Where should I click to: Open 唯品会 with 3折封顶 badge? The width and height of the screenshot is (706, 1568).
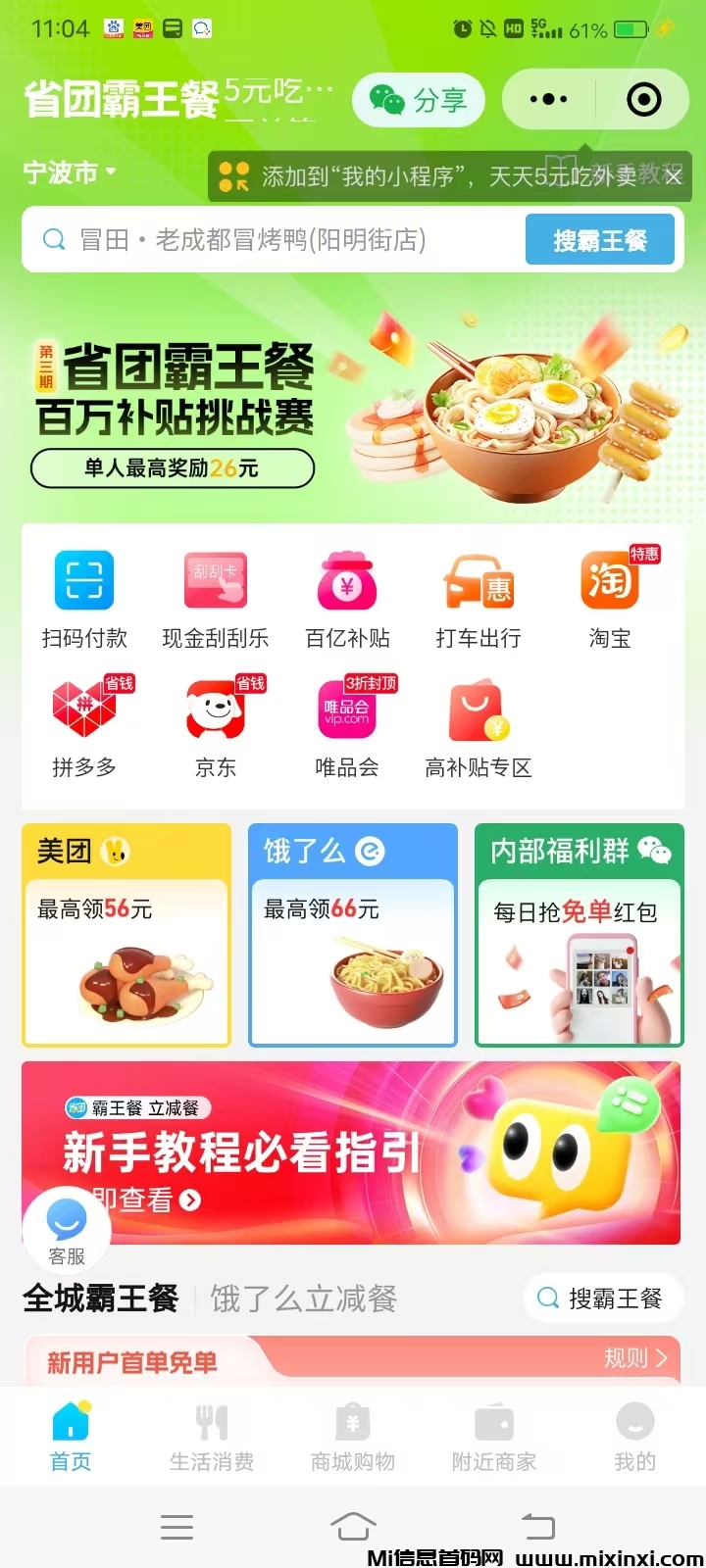click(x=346, y=709)
